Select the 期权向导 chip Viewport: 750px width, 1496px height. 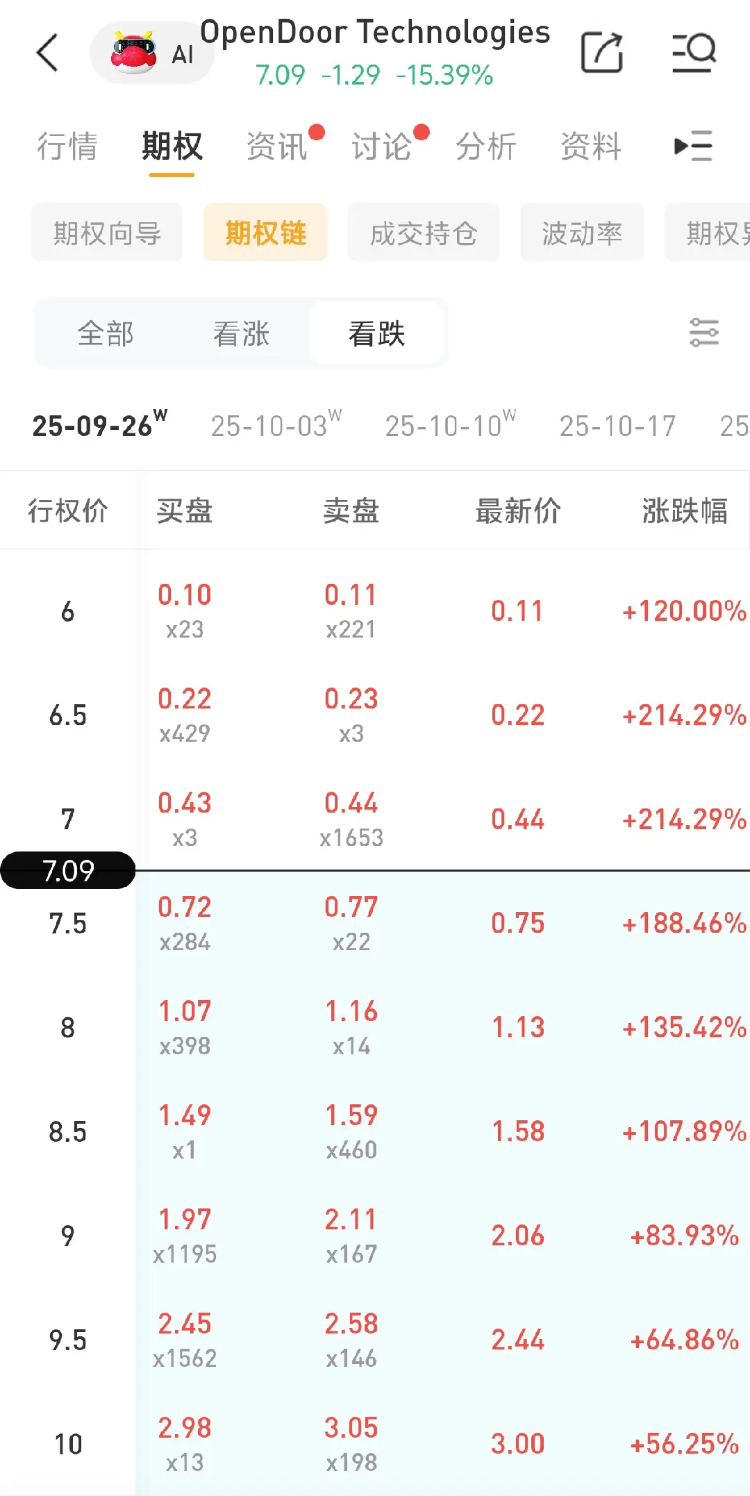click(107, 233)
